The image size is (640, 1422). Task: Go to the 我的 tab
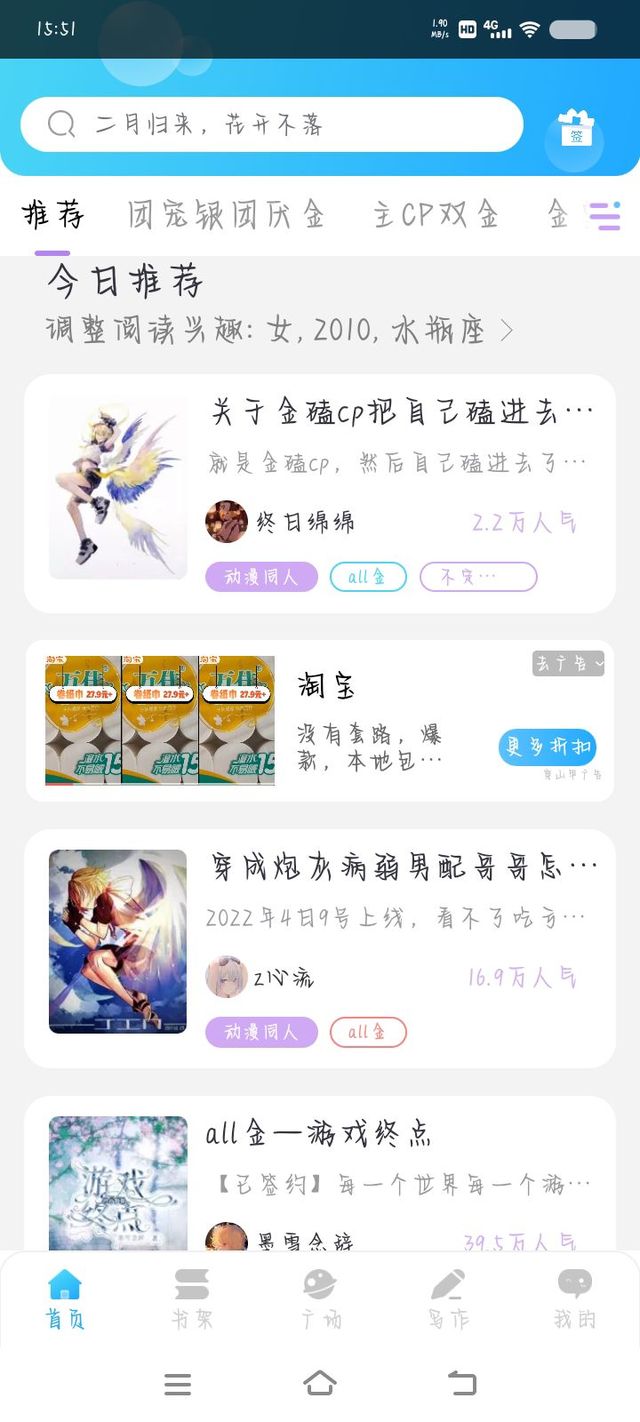point(575,1298)
